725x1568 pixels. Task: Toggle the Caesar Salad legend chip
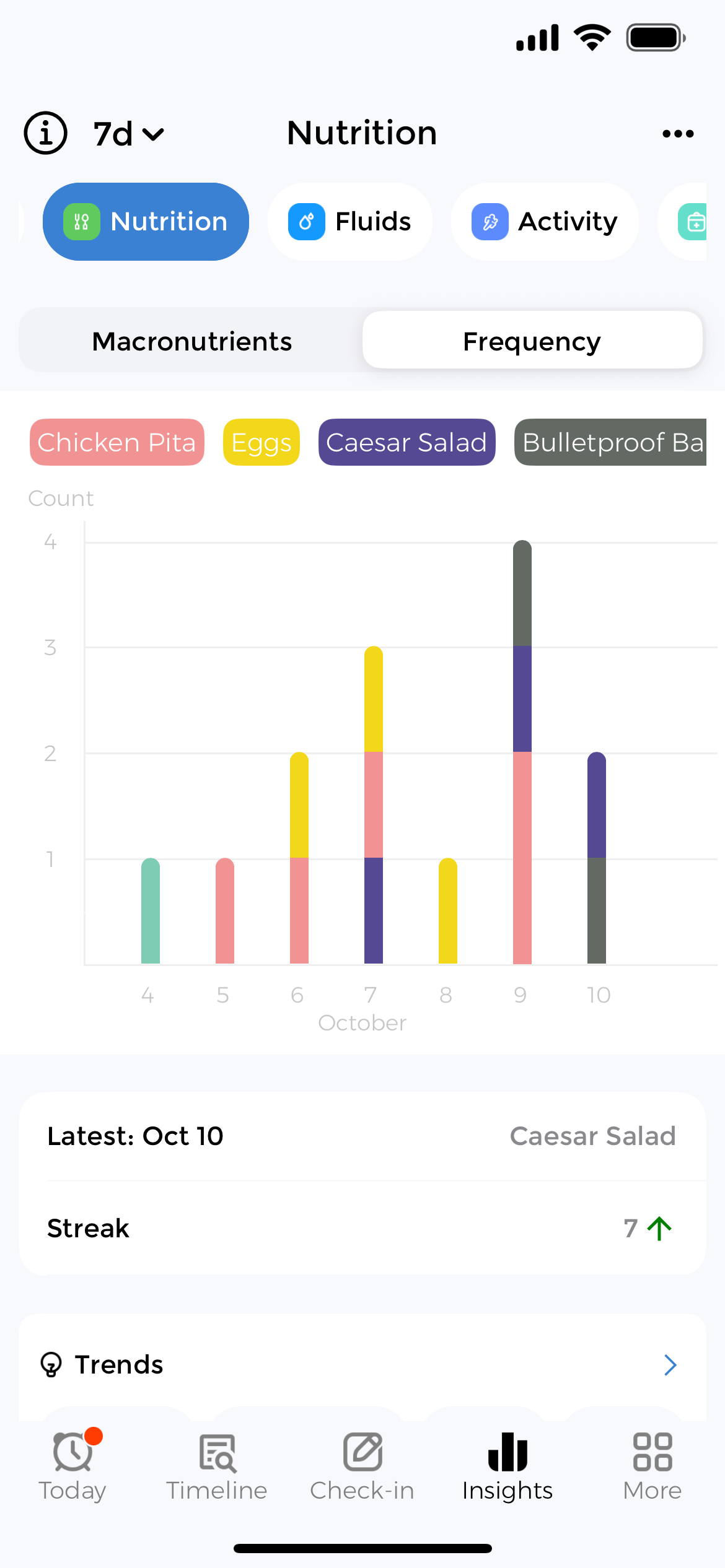pyautogui.click(x=406, y=442)
